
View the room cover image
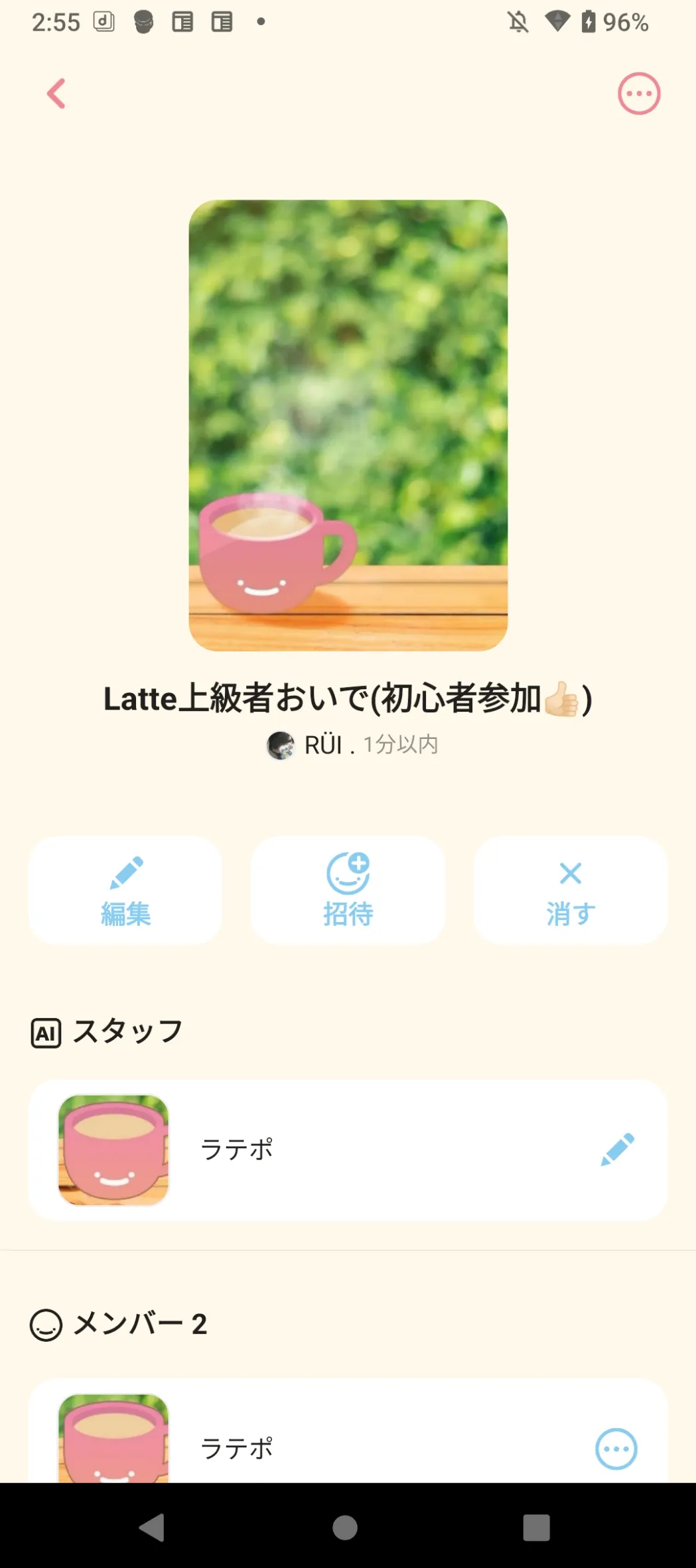pyautogui.click(x=348, y=425)
